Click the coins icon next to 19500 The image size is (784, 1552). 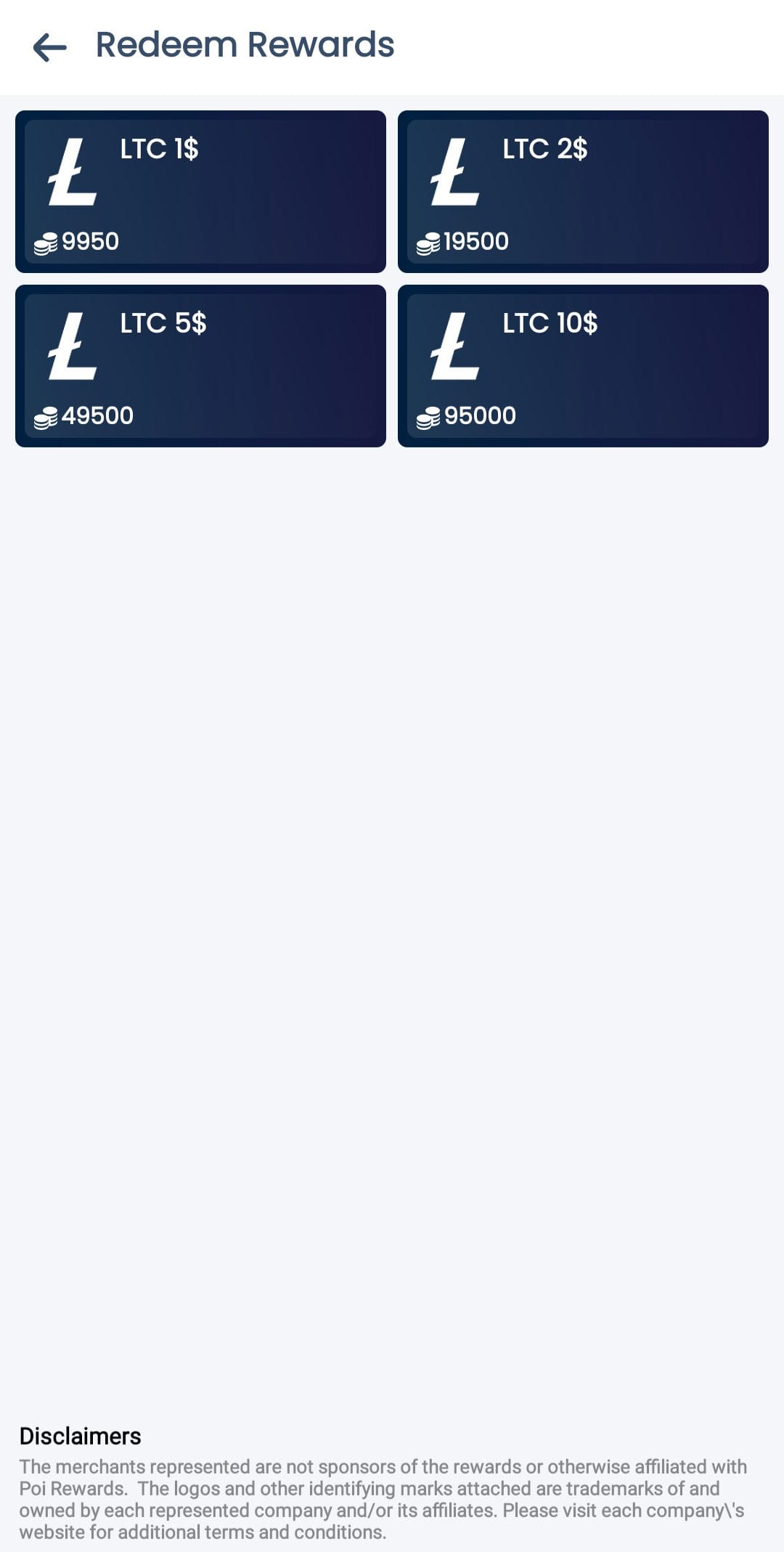click(x=430, y=242)
